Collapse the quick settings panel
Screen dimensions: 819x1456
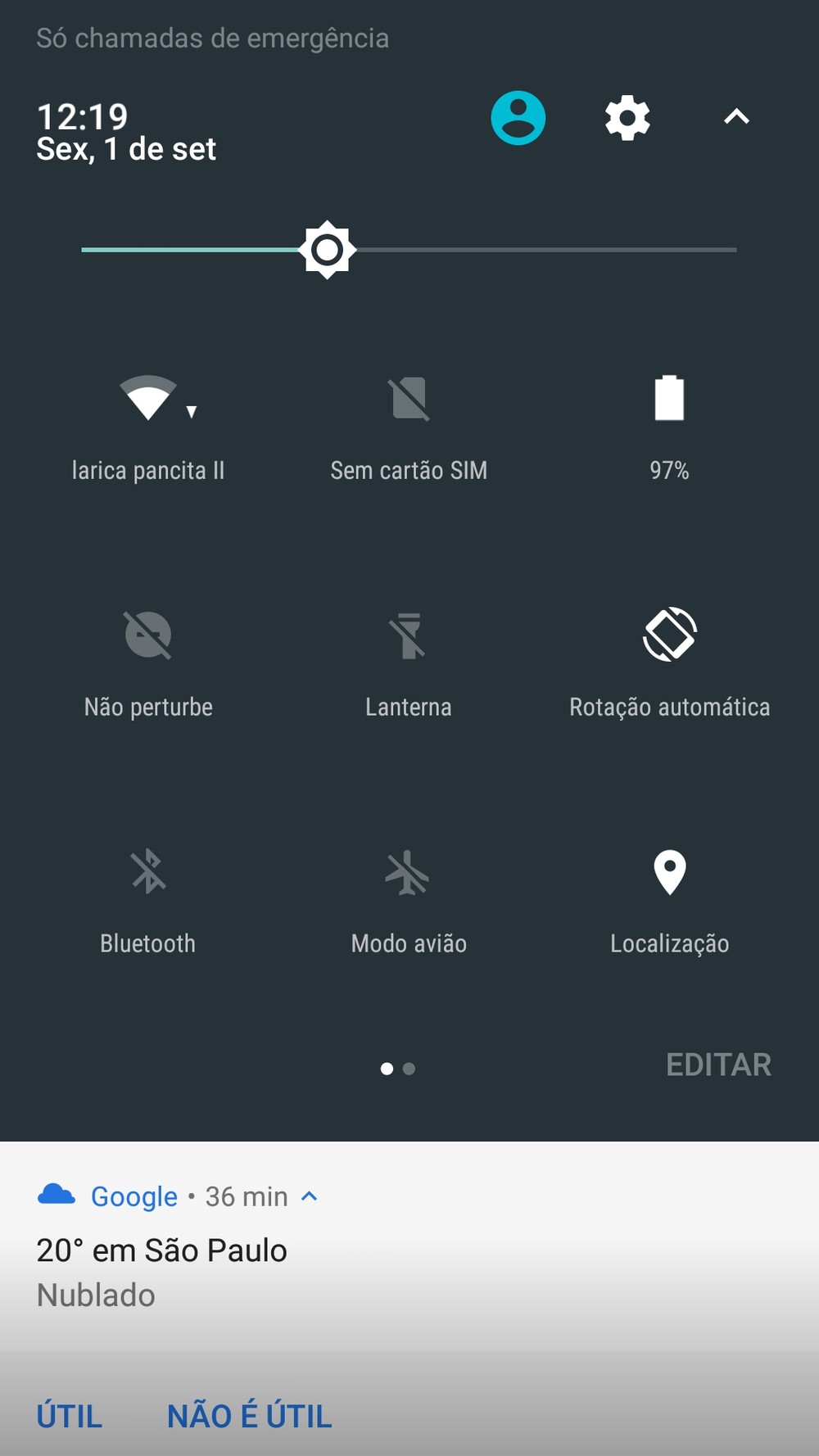pos(736,118)
